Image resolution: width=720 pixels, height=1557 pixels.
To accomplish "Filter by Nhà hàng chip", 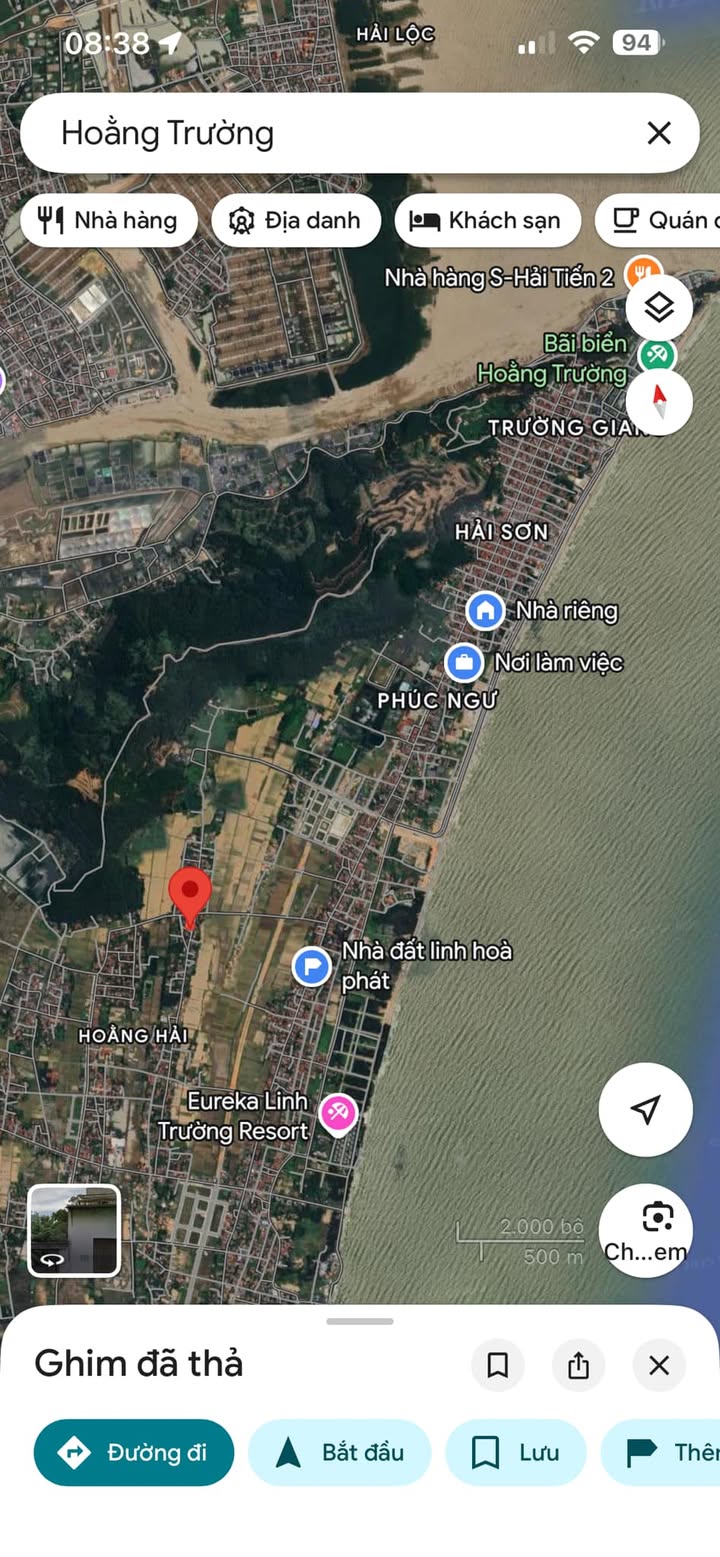I will [108, 220].
